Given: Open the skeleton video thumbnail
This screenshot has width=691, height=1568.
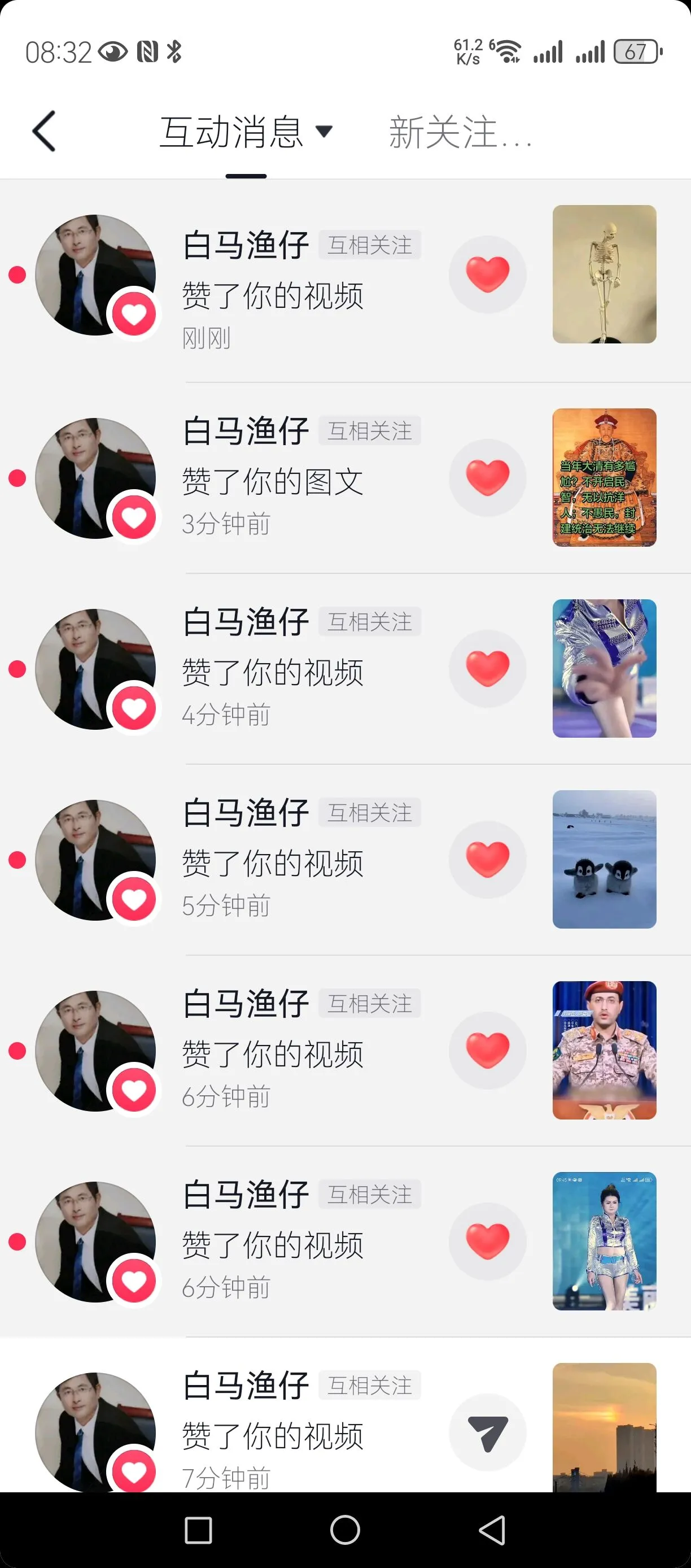Looking at the screenshot, I should 604,274.
